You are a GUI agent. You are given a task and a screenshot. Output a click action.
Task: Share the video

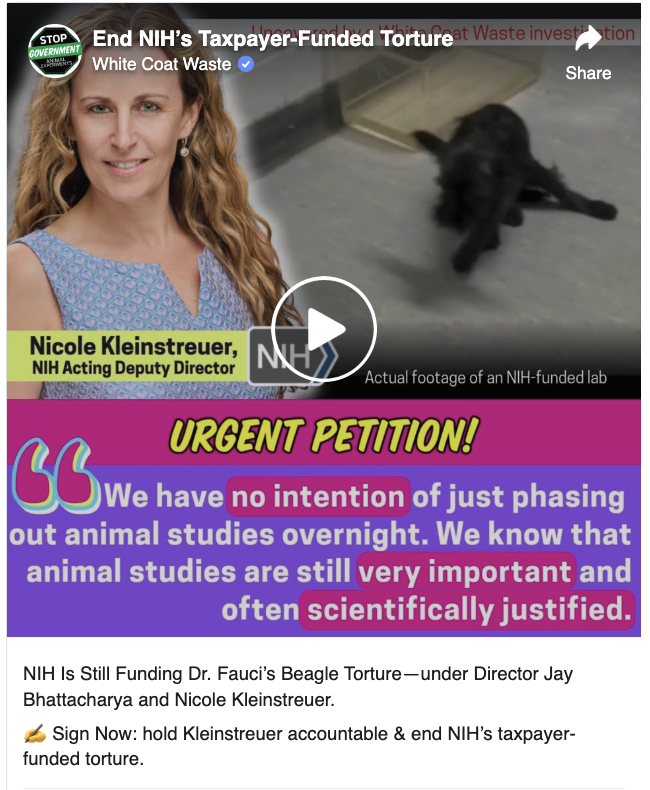pyautogui.click(x=587, y=50)
